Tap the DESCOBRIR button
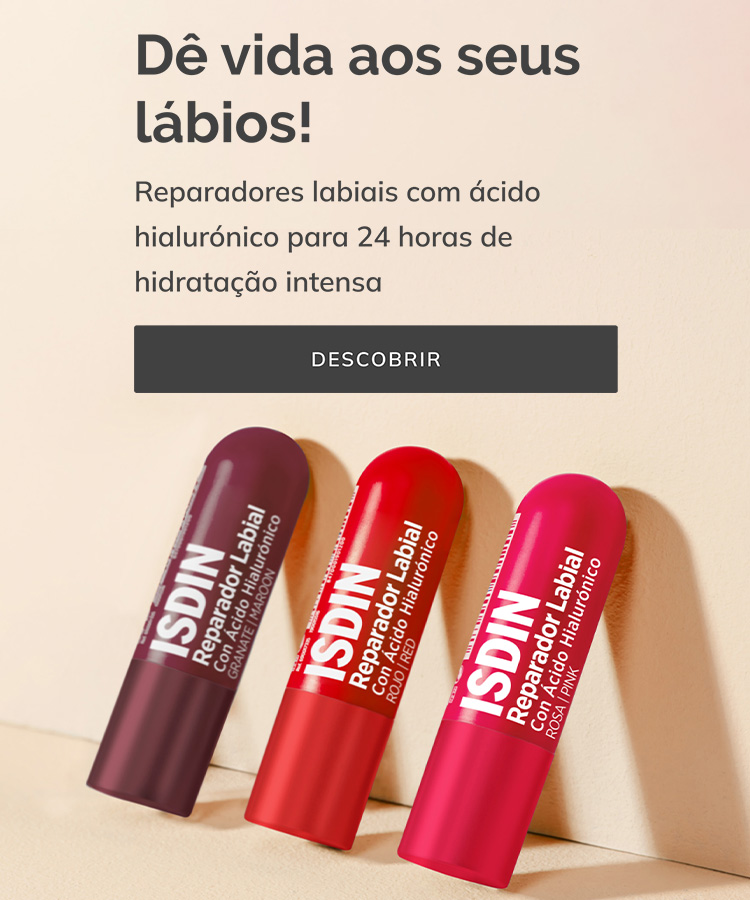The height and width of the screenshot is (900, 750). click(x=375, y=359)
